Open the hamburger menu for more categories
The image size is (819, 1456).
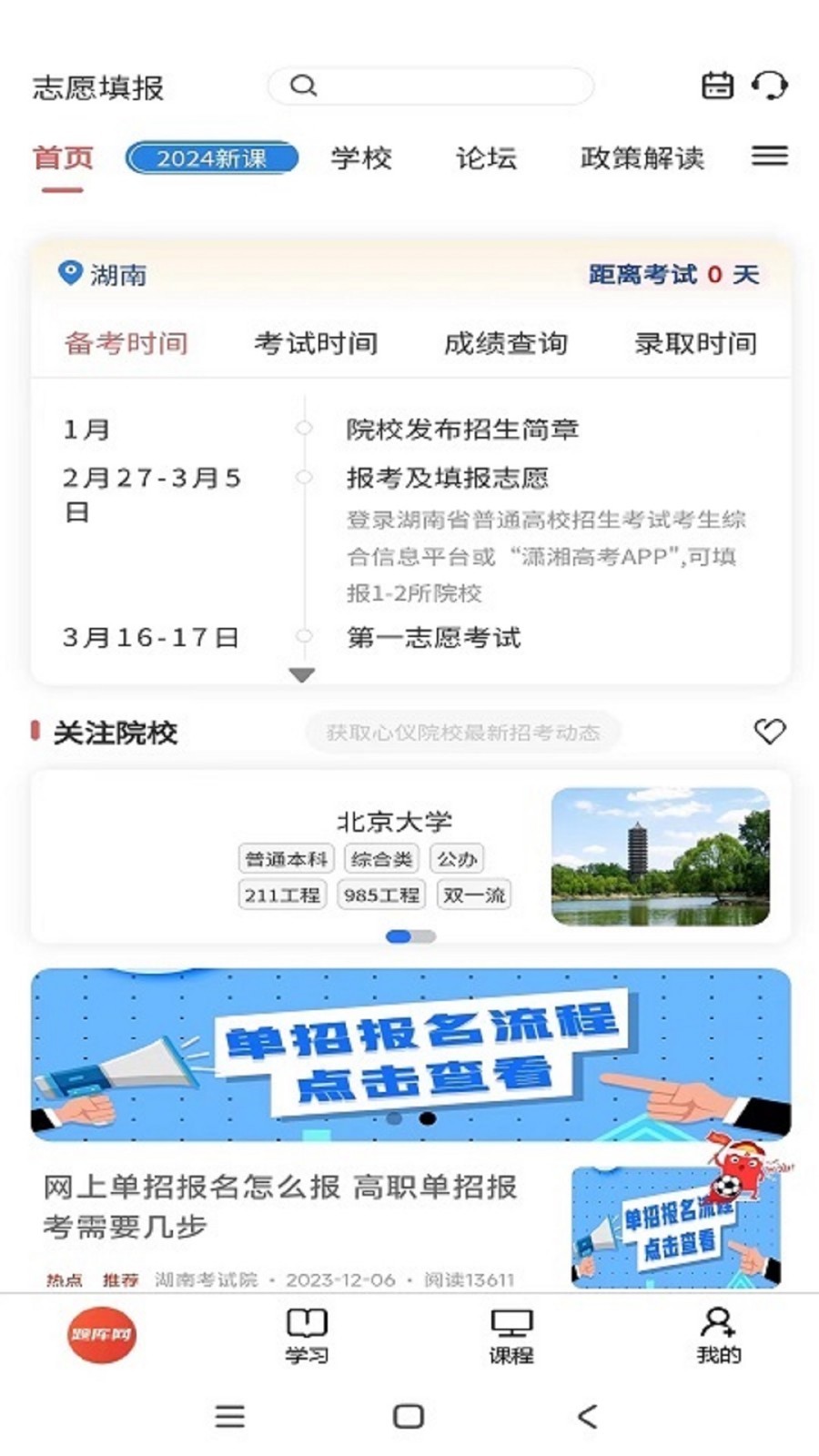[769, 157]
